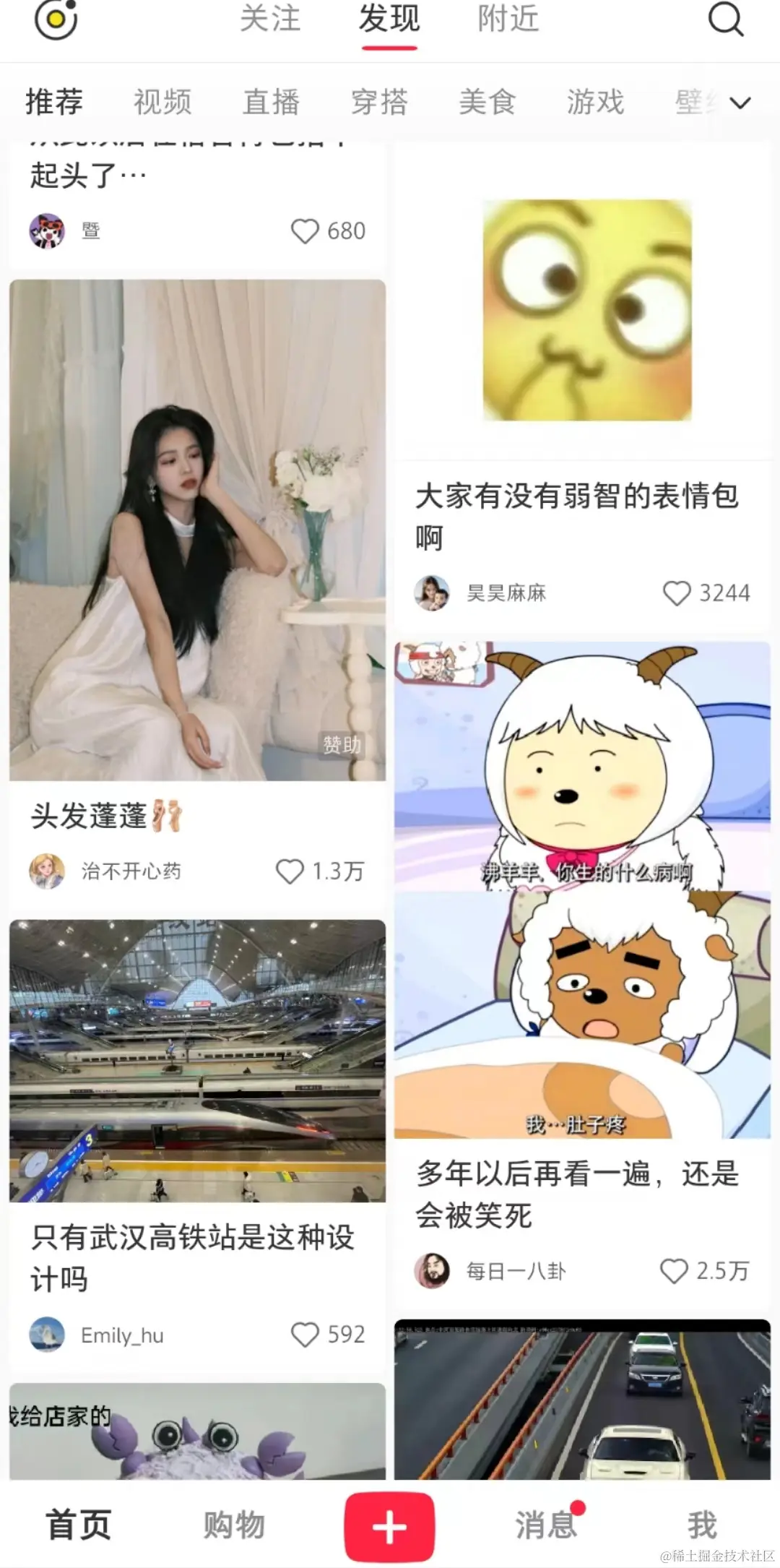Select the 穿搭 category
This screenshot has height=1568, width=780.
[x=379, y=102]
